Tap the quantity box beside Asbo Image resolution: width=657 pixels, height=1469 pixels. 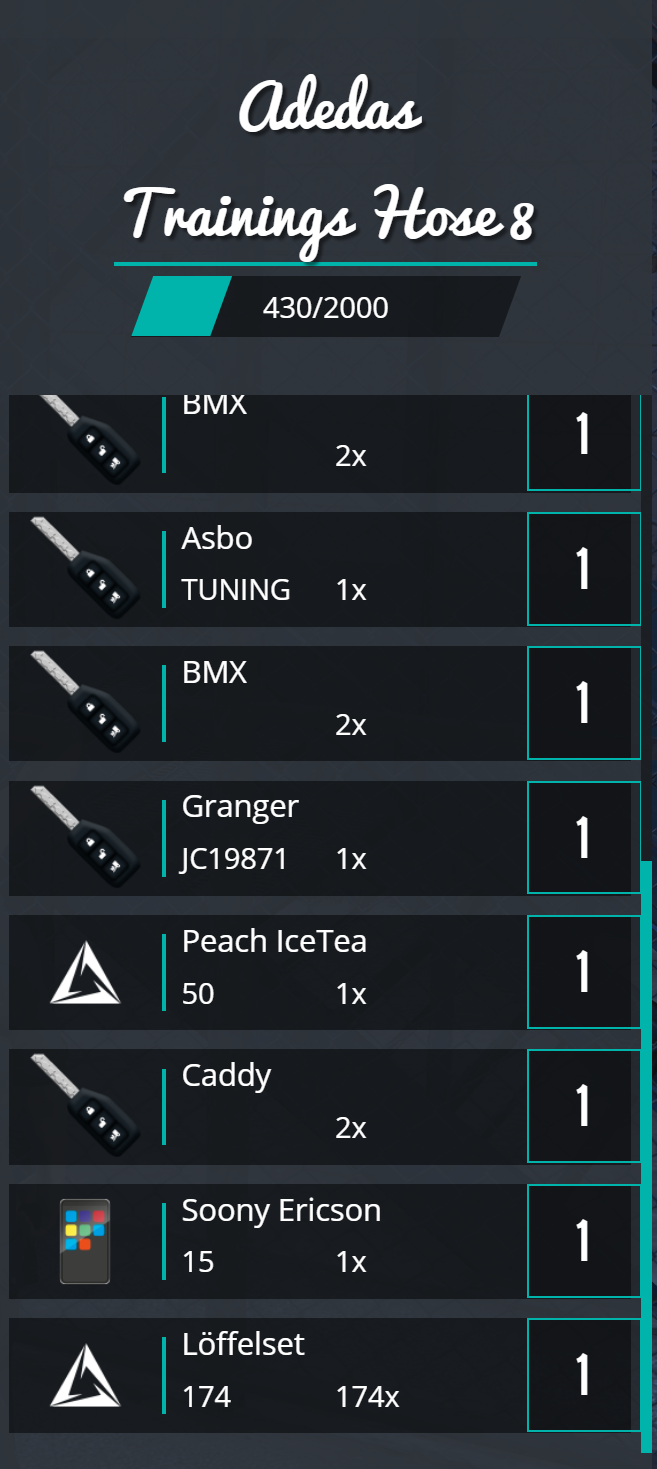coord(584,569)
